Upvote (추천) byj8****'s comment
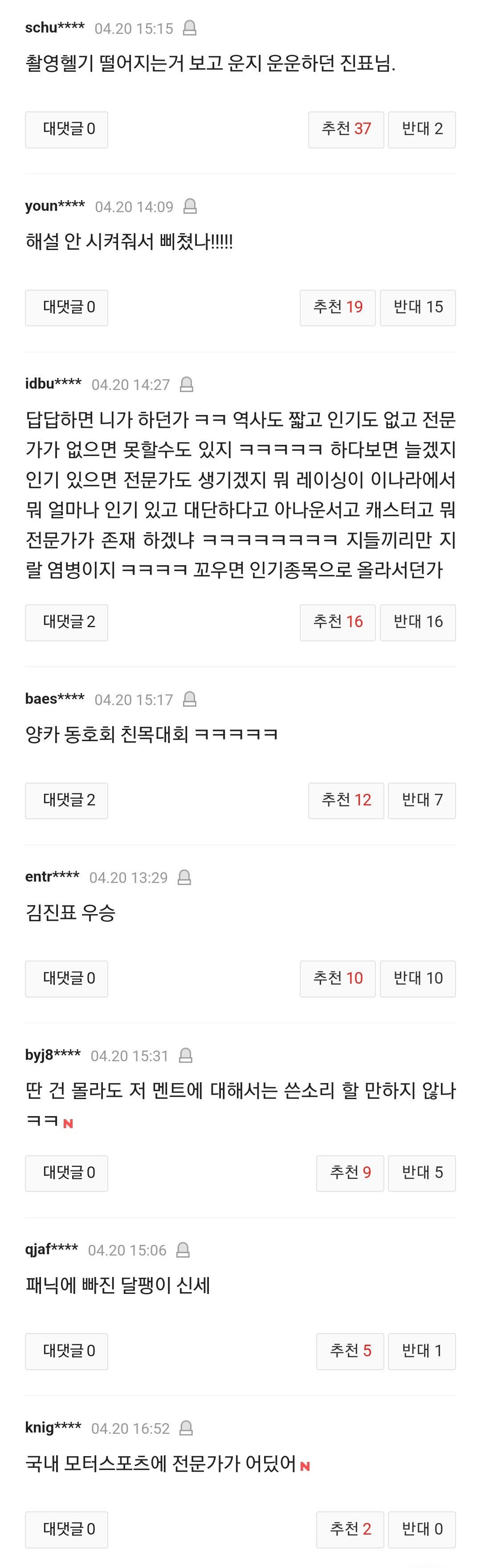The width and height of the screenshot is (481, 1568). point(350,1172)
